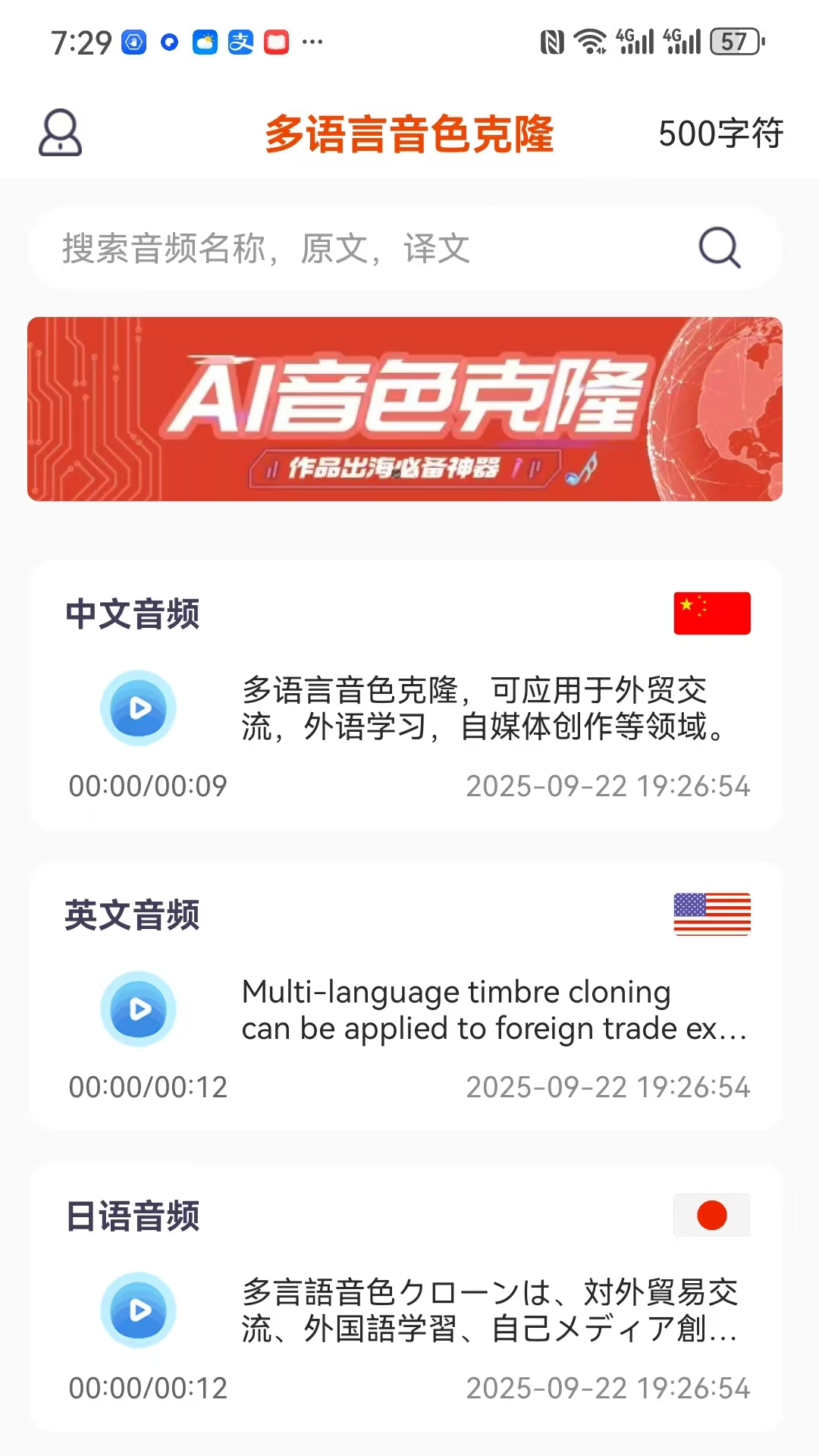Check remaining 500字符 character quota
Viewport: 819px width, 1456px height.
[x=720, y=134]
